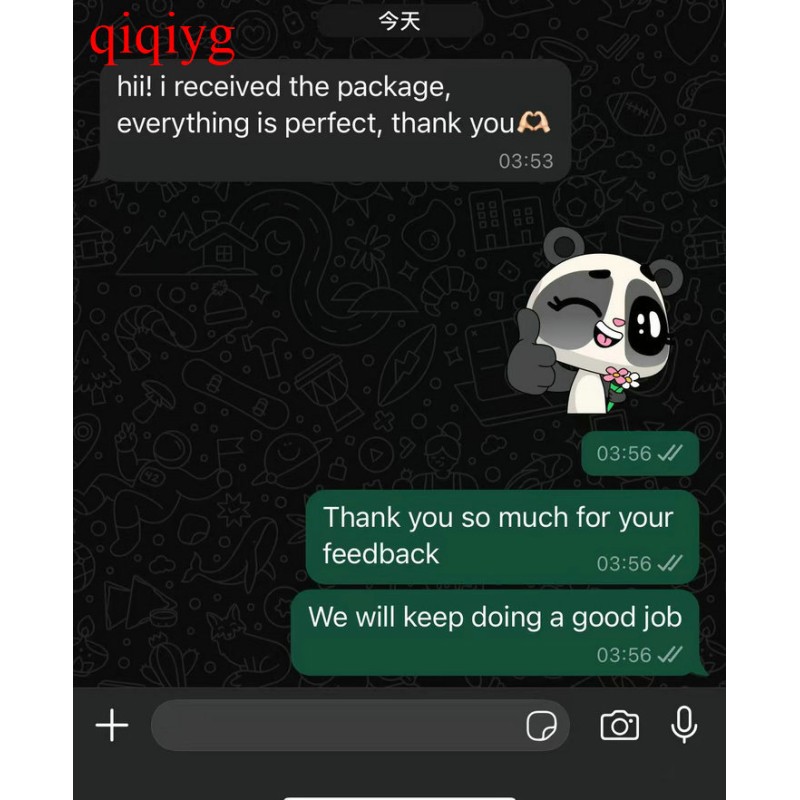
Task: Focus the message text field
Action: [x=335, y=725]
